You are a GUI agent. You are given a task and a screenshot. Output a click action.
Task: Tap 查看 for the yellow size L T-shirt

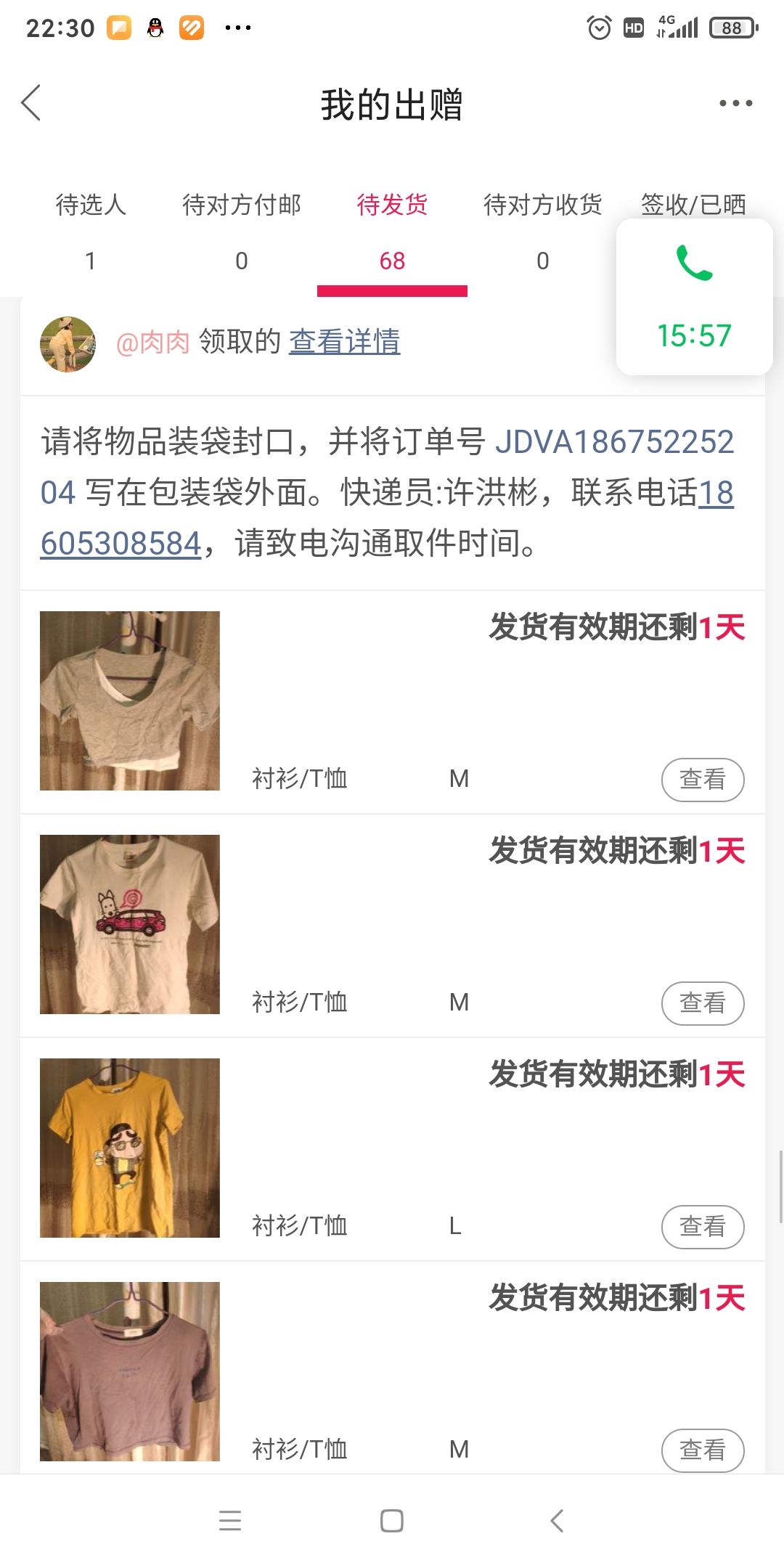pos(703,1227)
